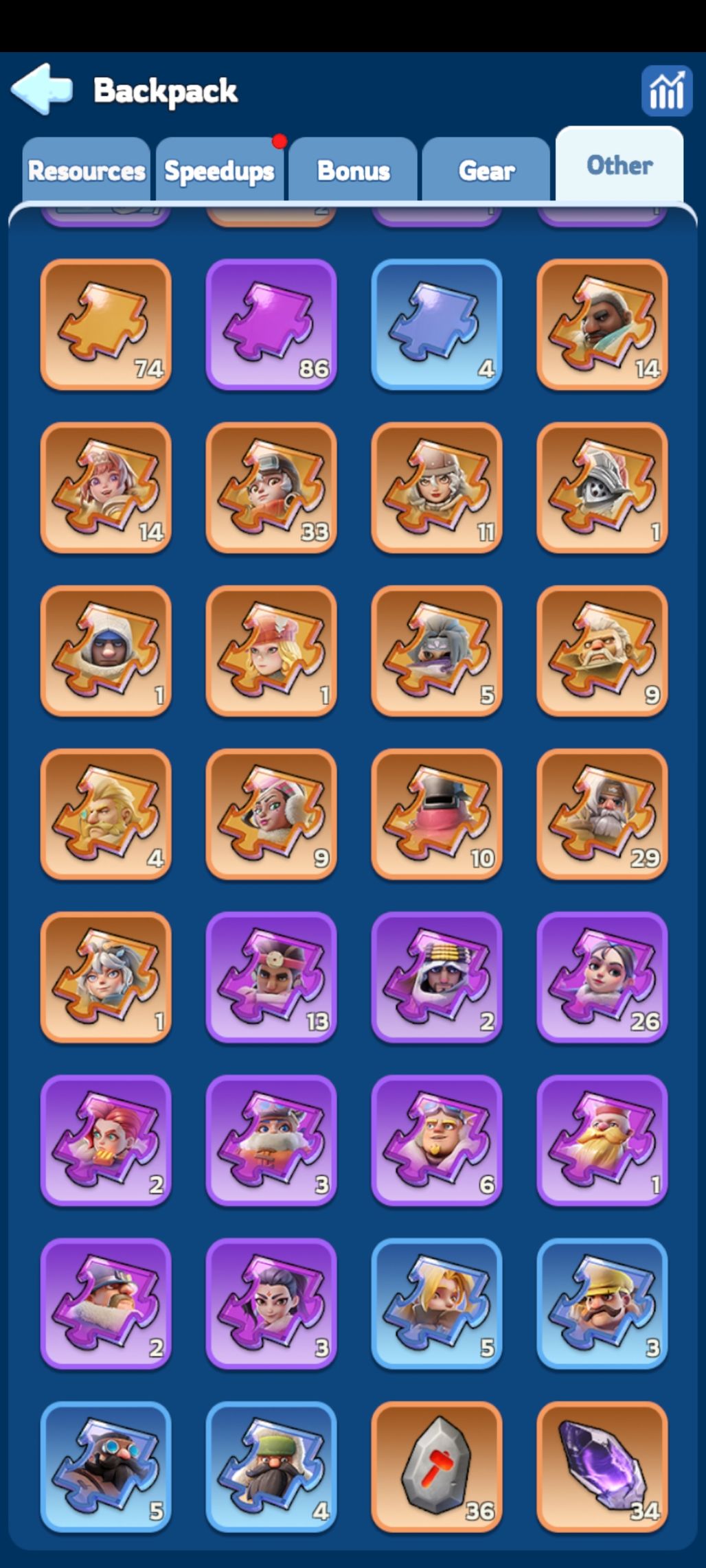Open the gold hero shard with count 11
Screen dimensions: 706x1568
436,487
